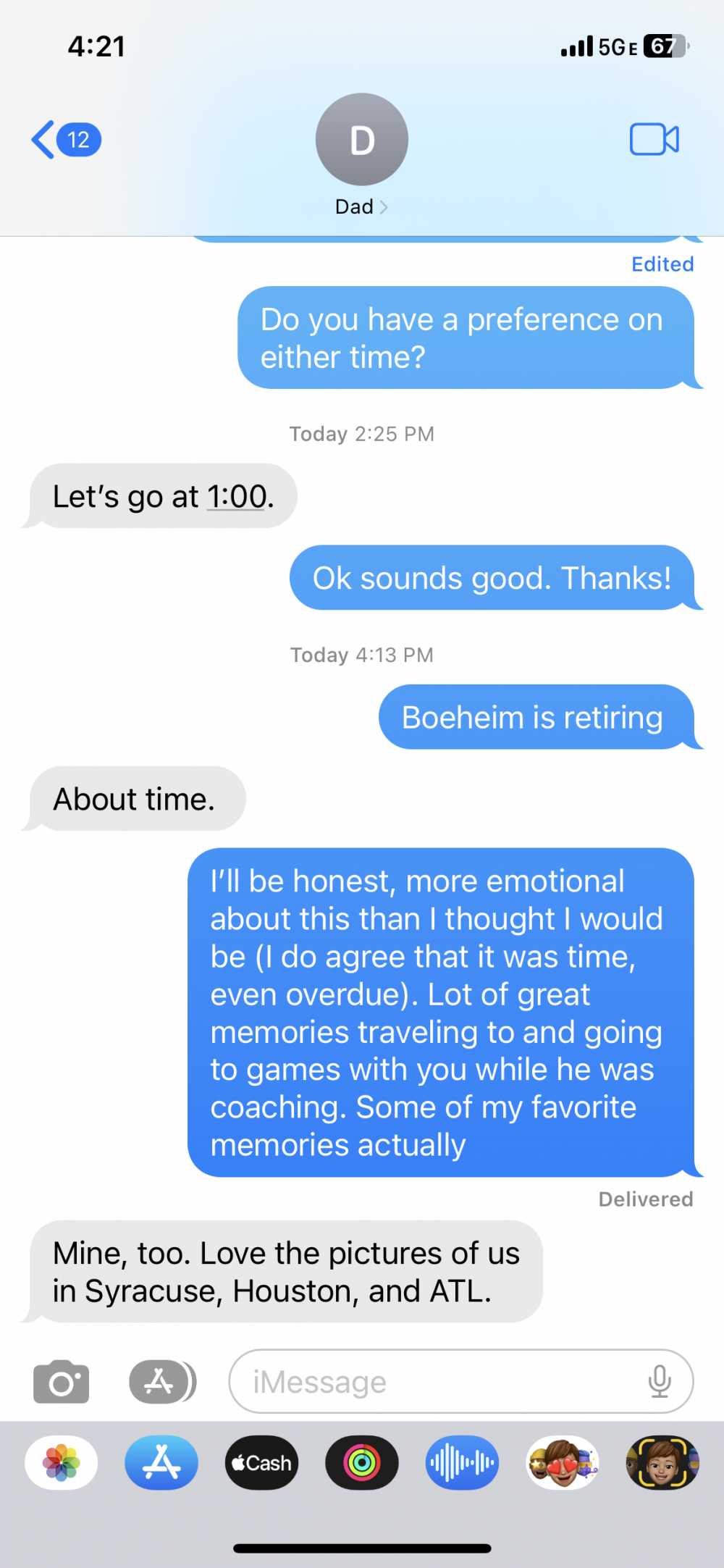Viewport: 724px width, 1568px height.
Task: Open the iMessage App Store drawer
Action: (161, 1380)
